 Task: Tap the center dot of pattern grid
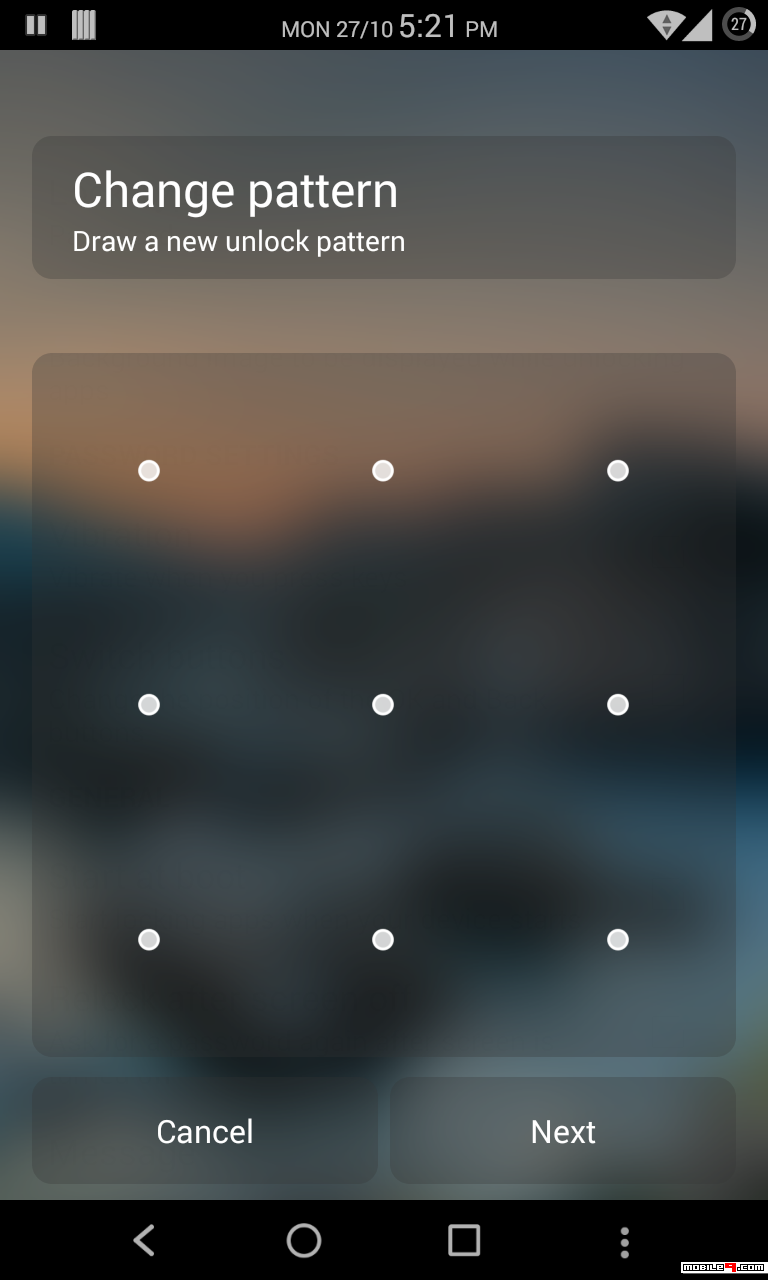point(383,705)
